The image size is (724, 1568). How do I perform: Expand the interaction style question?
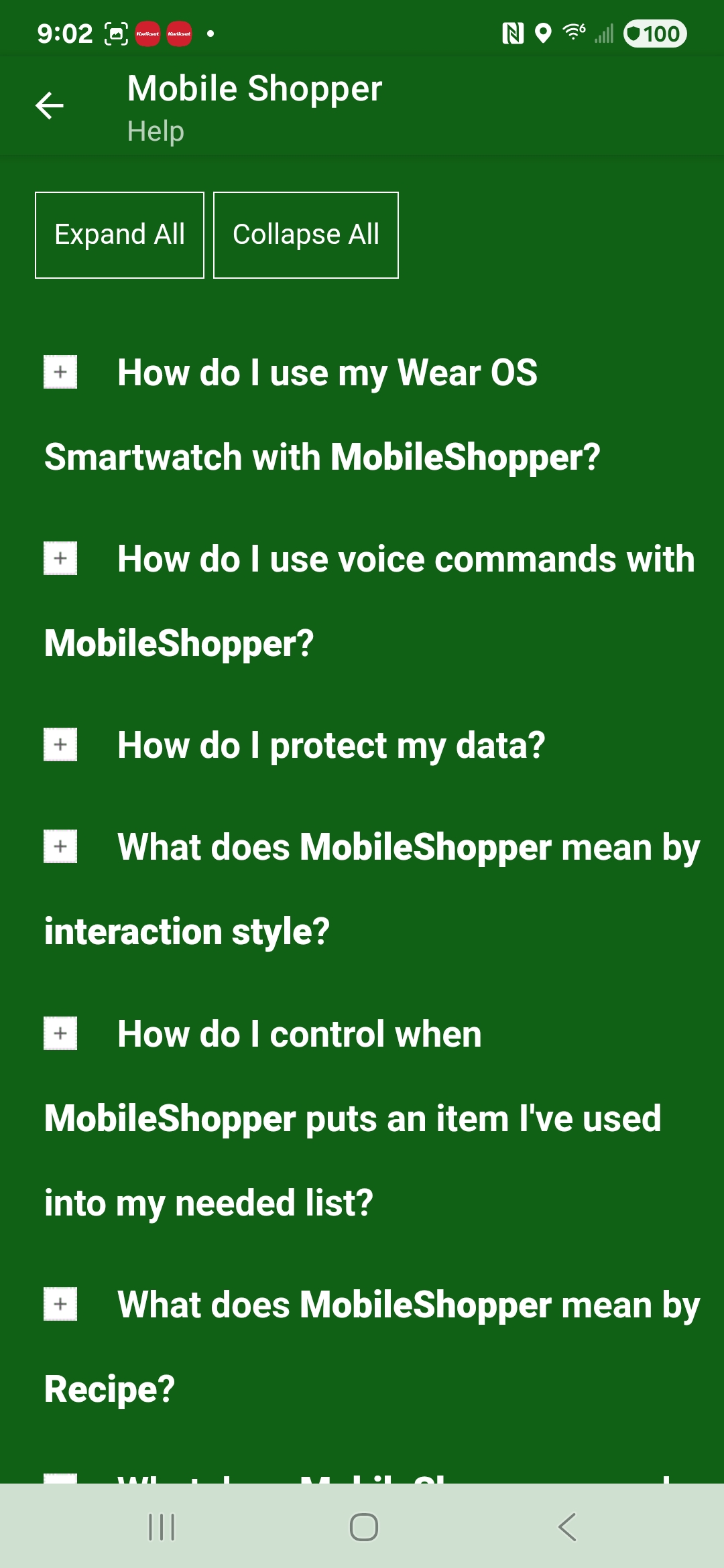61,847
